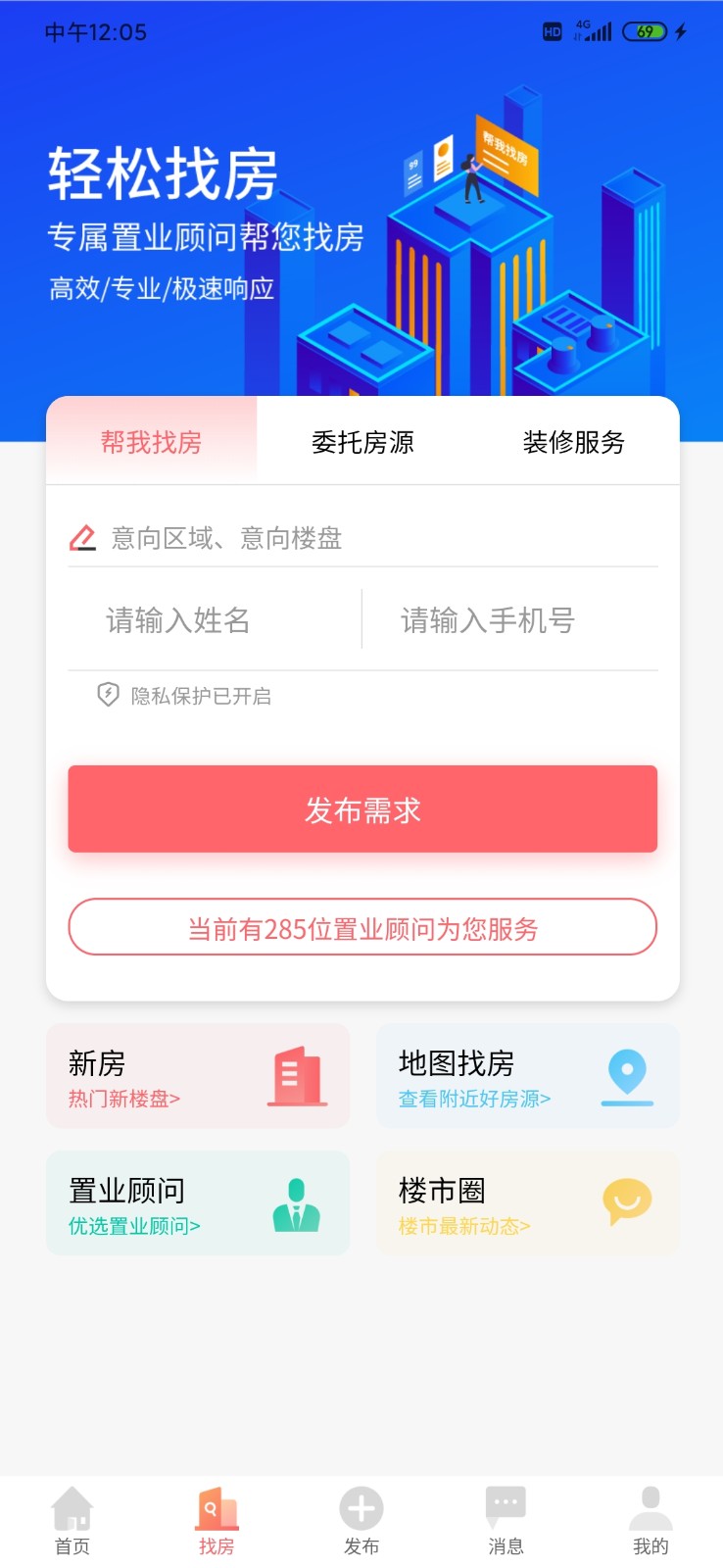Image resolution: width=723 pixels, height=1568 pixels.
Task: Open 当前有285位置业顾问为您服务 link
Action: [x=361, y=927]
